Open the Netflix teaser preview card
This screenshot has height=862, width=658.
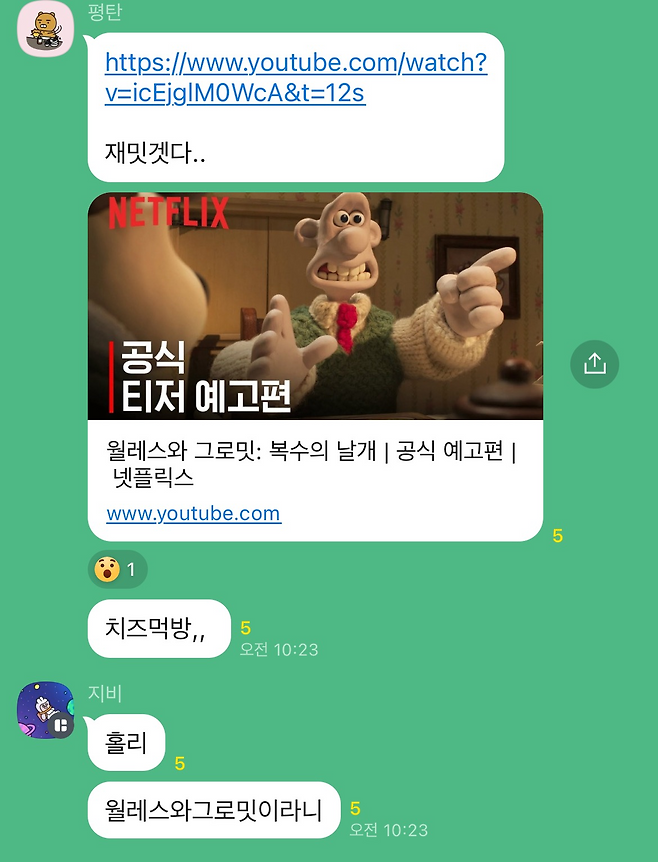click(x=315, y=306)
